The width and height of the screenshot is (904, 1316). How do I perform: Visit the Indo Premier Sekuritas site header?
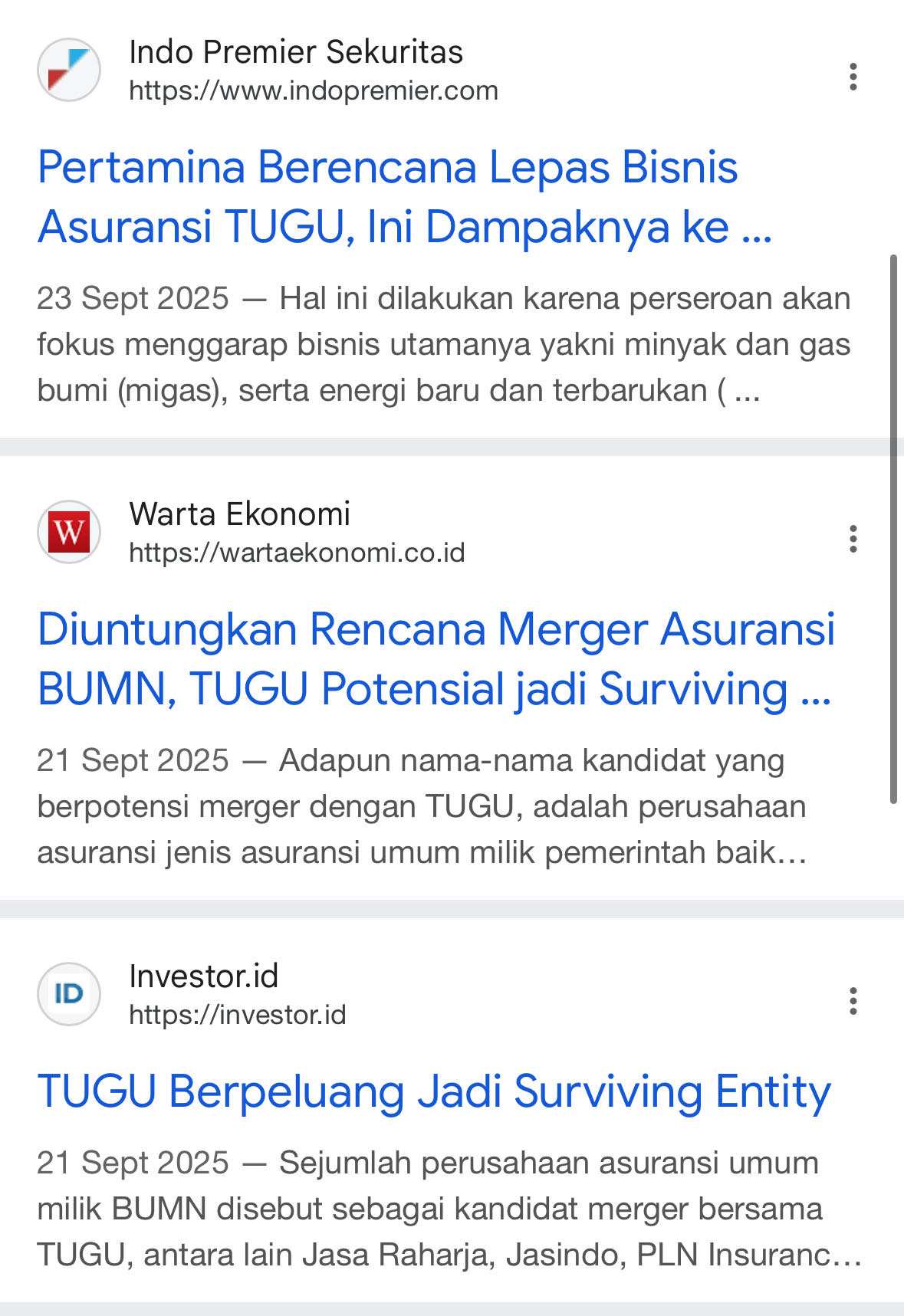[x=295, y=71]
